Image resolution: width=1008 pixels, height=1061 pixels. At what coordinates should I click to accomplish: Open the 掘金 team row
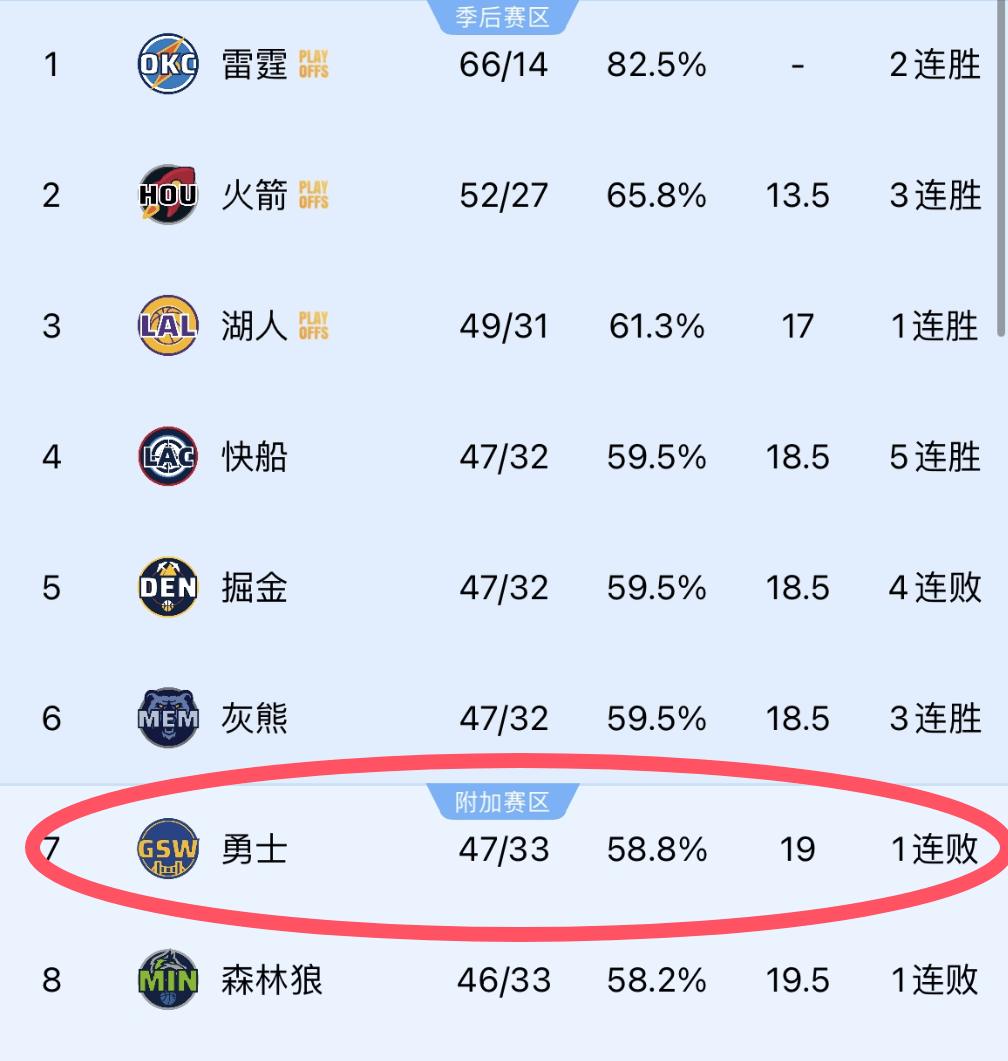point(254,587)
